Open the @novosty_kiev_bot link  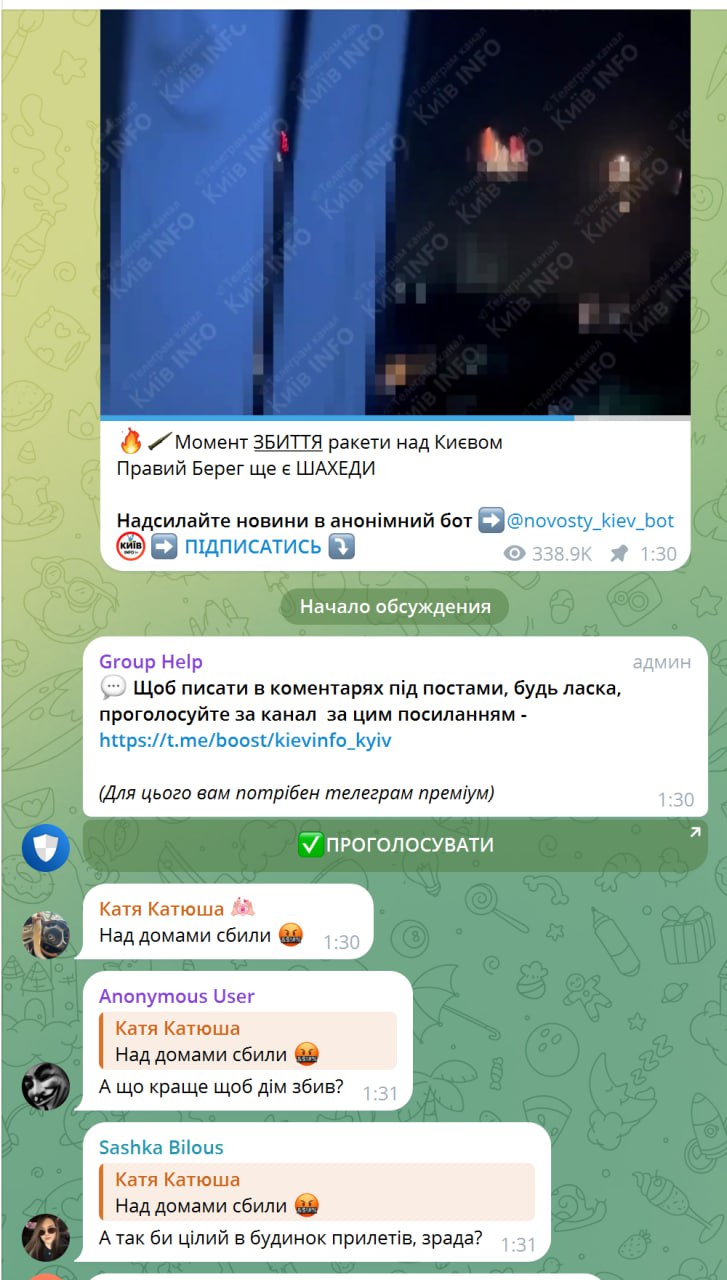(x=590, y=521)
